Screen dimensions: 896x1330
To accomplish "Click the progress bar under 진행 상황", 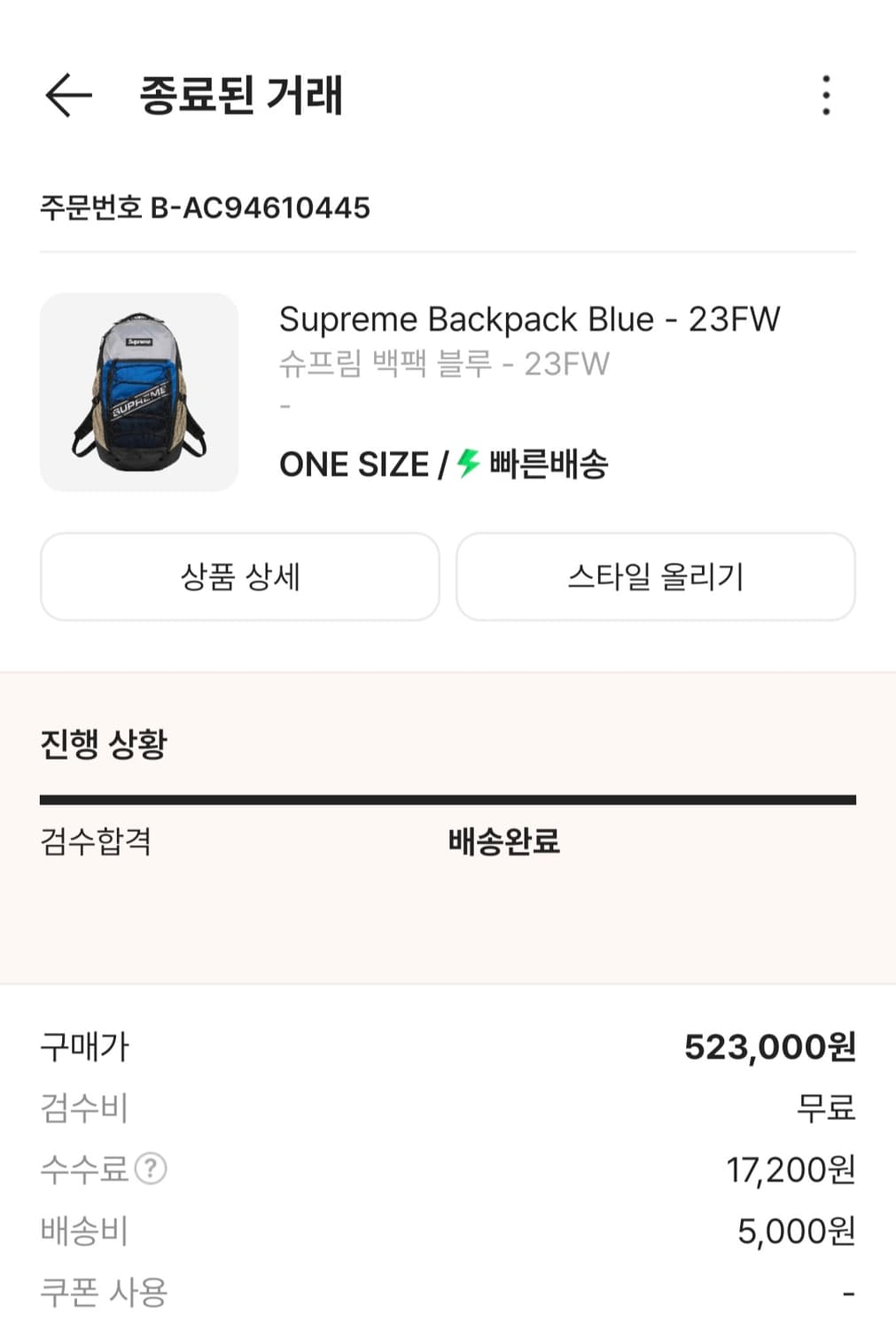I will [x=448, y=796].
